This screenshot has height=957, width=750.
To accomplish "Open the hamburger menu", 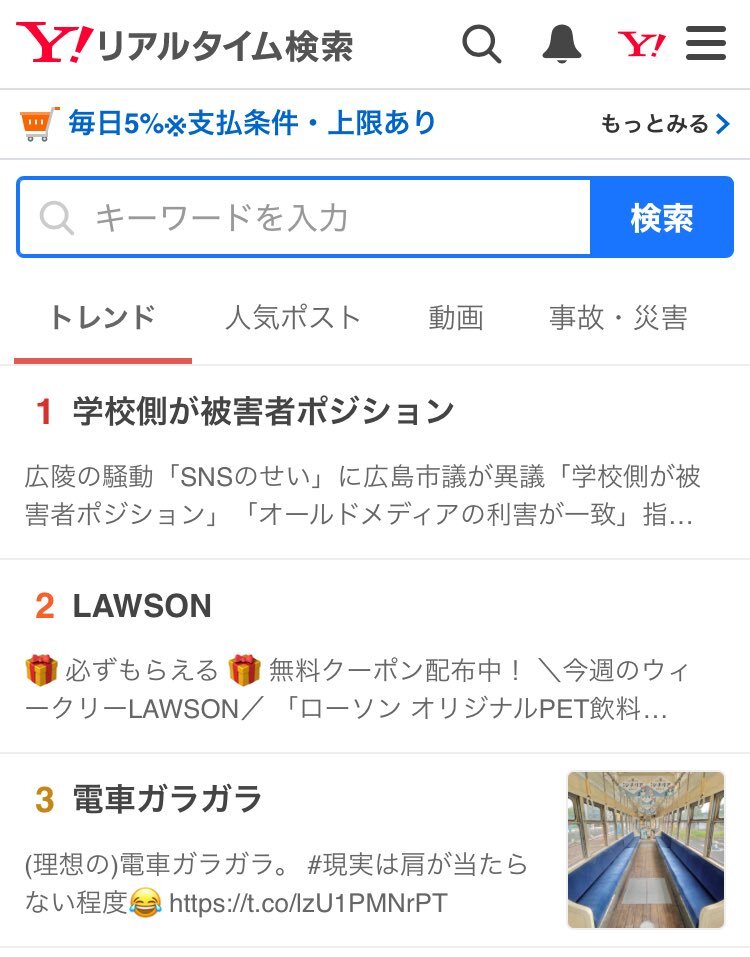I will [706, 45].
